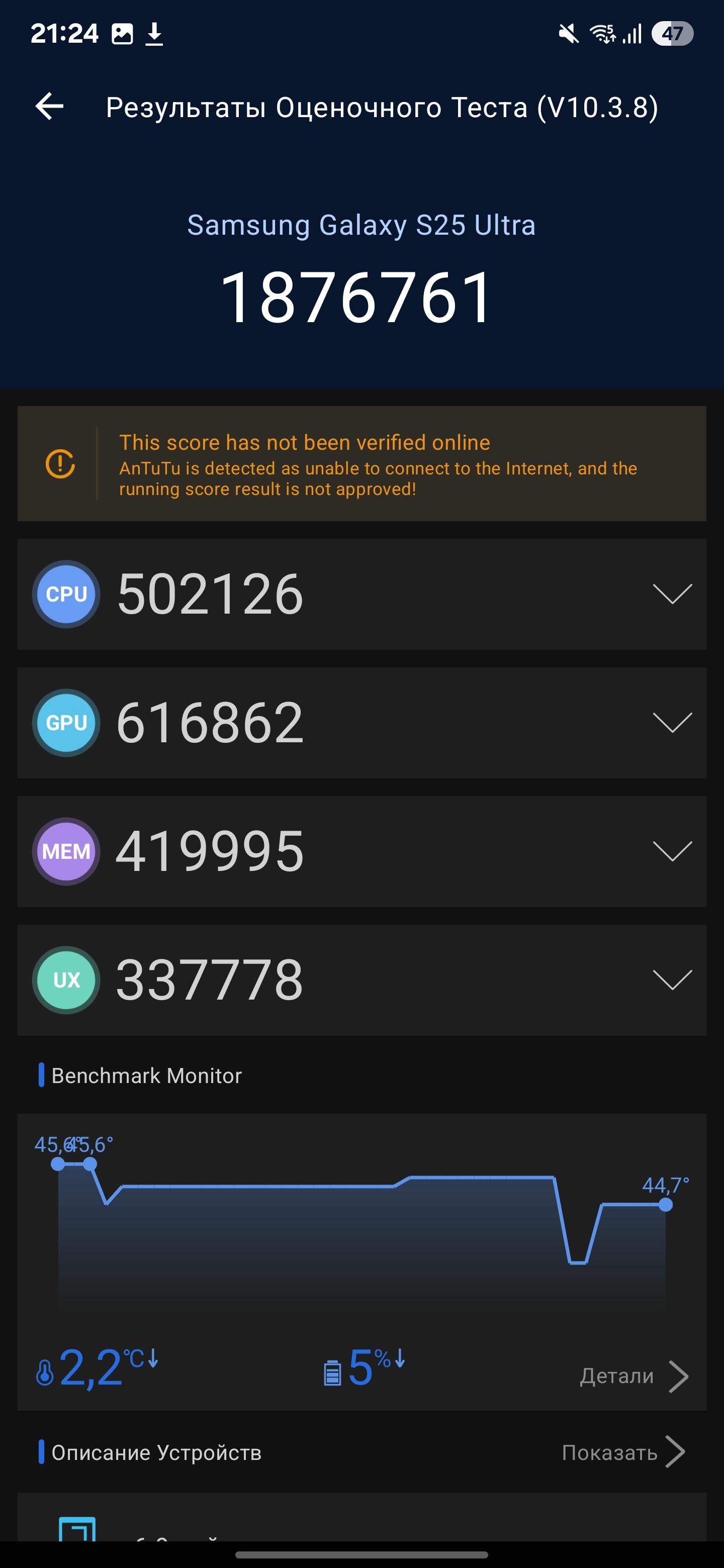Expand the CPU score 502126 details
724x1568 pixels.
(x=672, y=594)
